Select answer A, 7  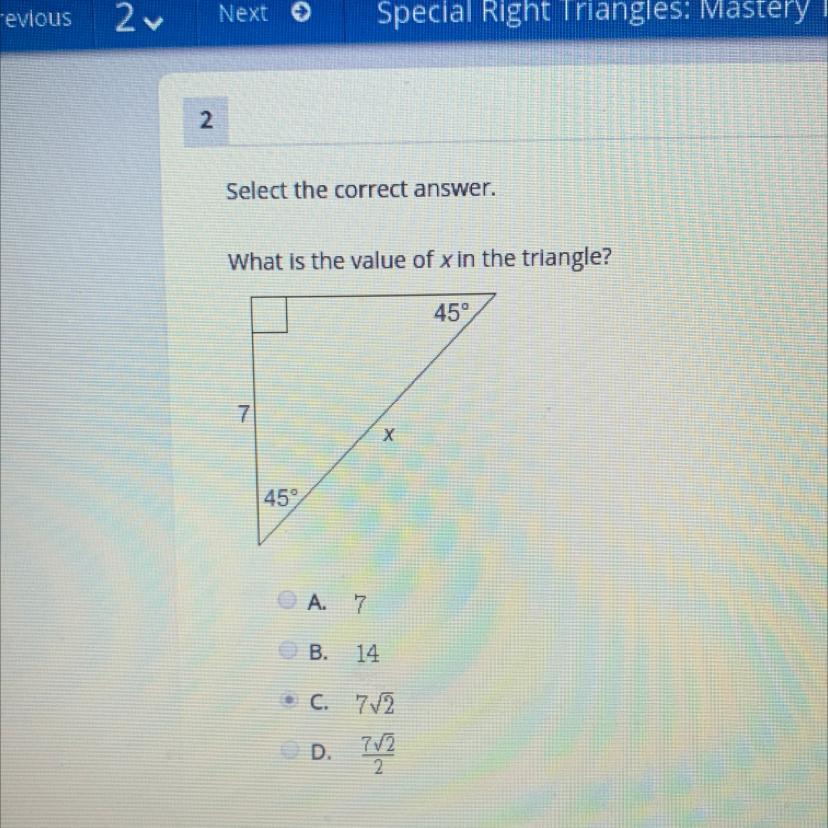tap(288, 601)
